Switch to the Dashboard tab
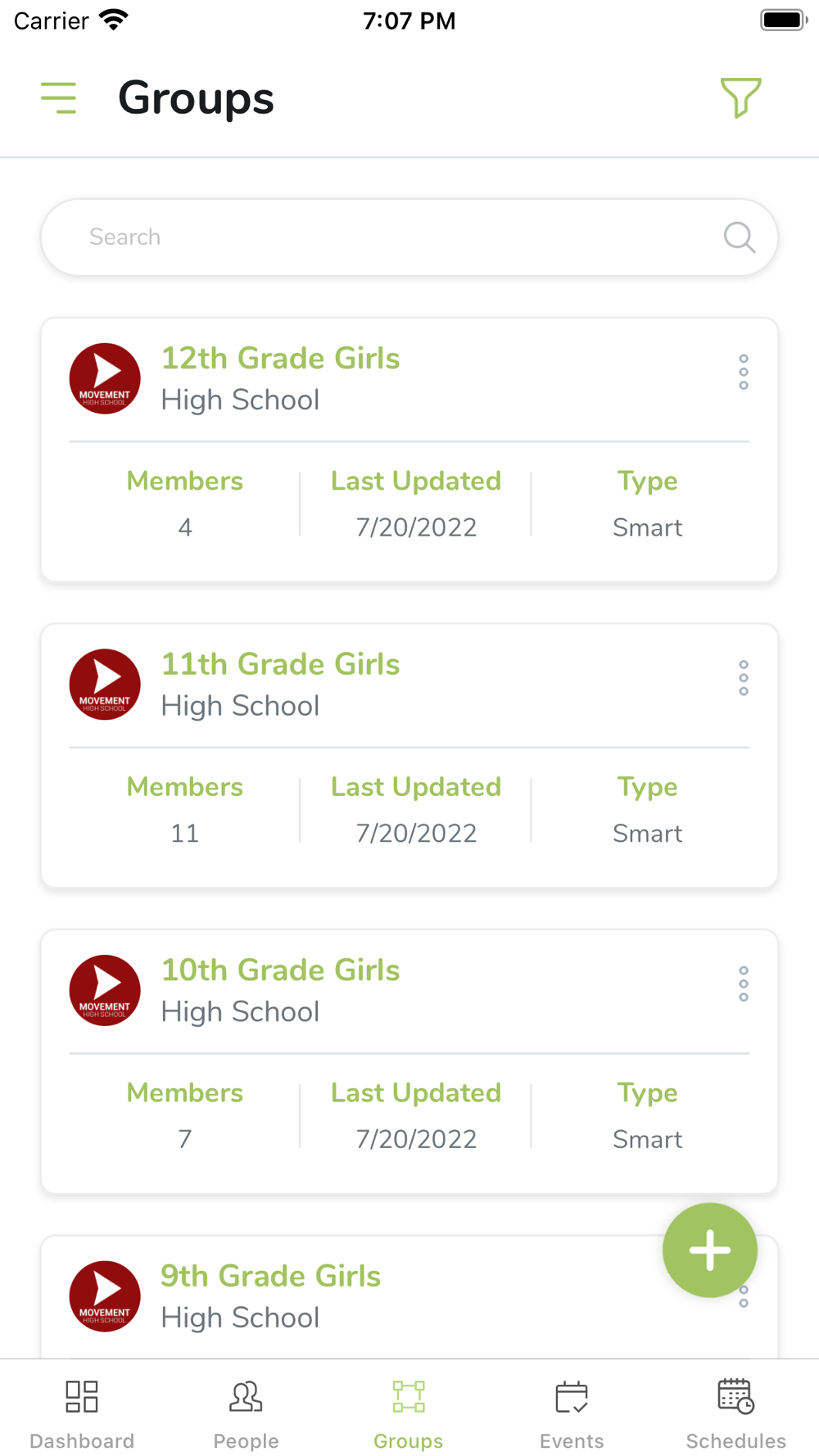The image size is (819, 1456). 82,1414
